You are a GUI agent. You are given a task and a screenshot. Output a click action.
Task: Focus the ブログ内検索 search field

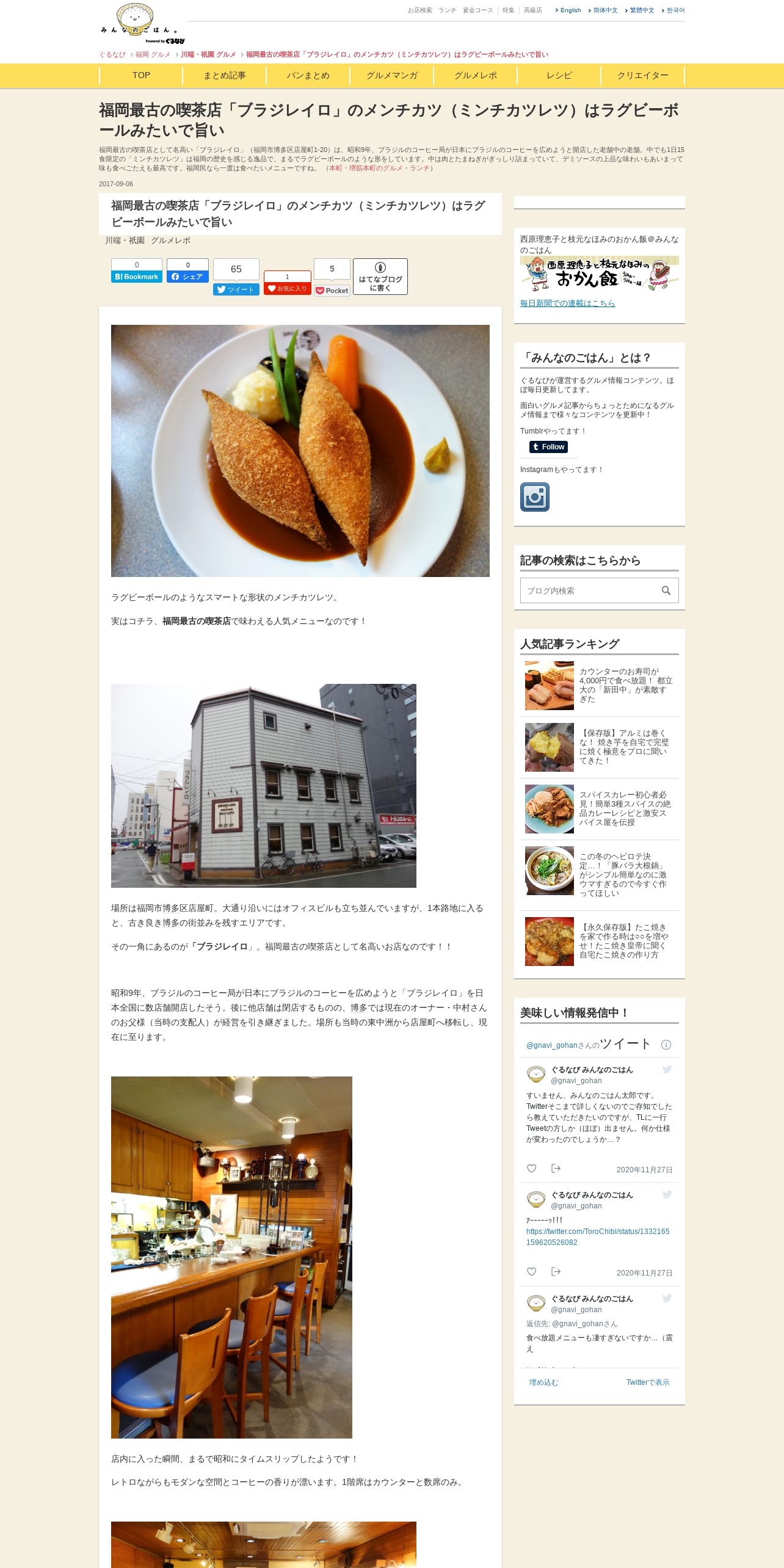tap(587, 590)
